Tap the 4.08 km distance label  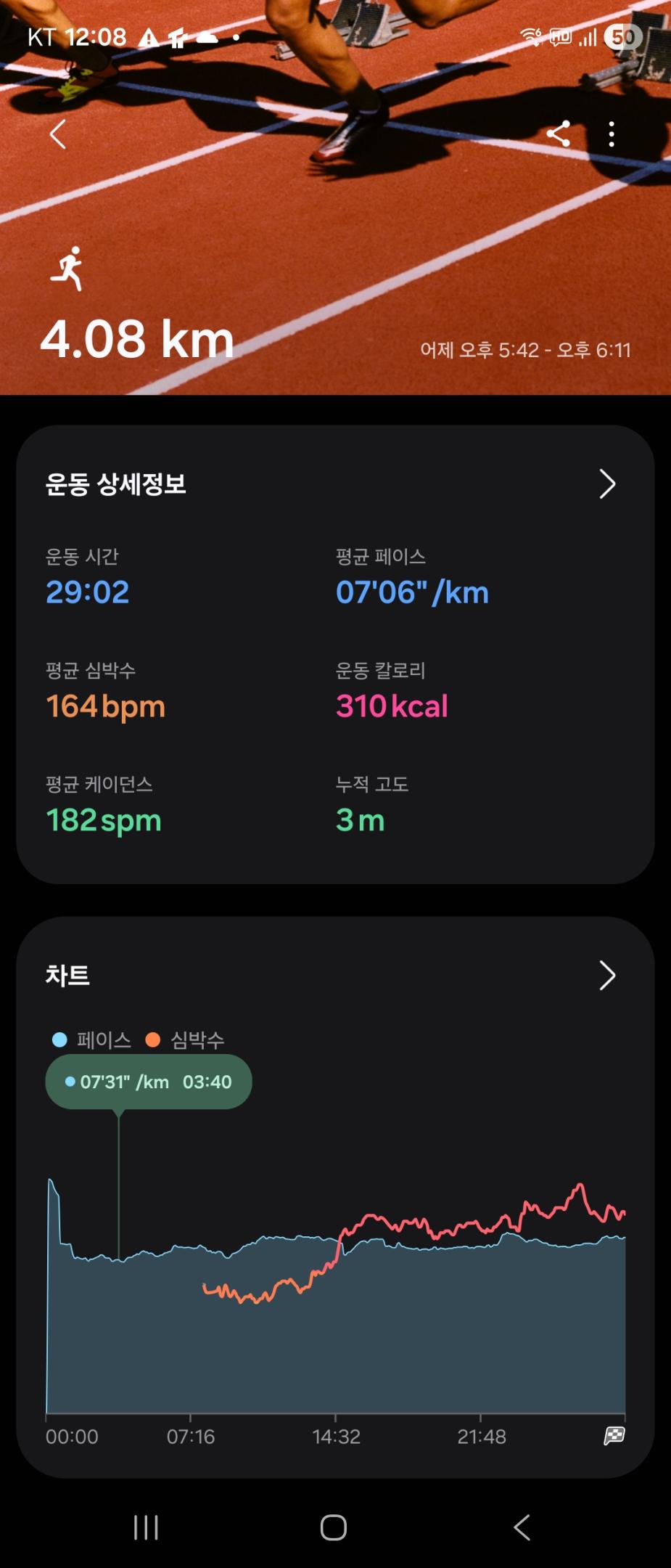point(137,338)
